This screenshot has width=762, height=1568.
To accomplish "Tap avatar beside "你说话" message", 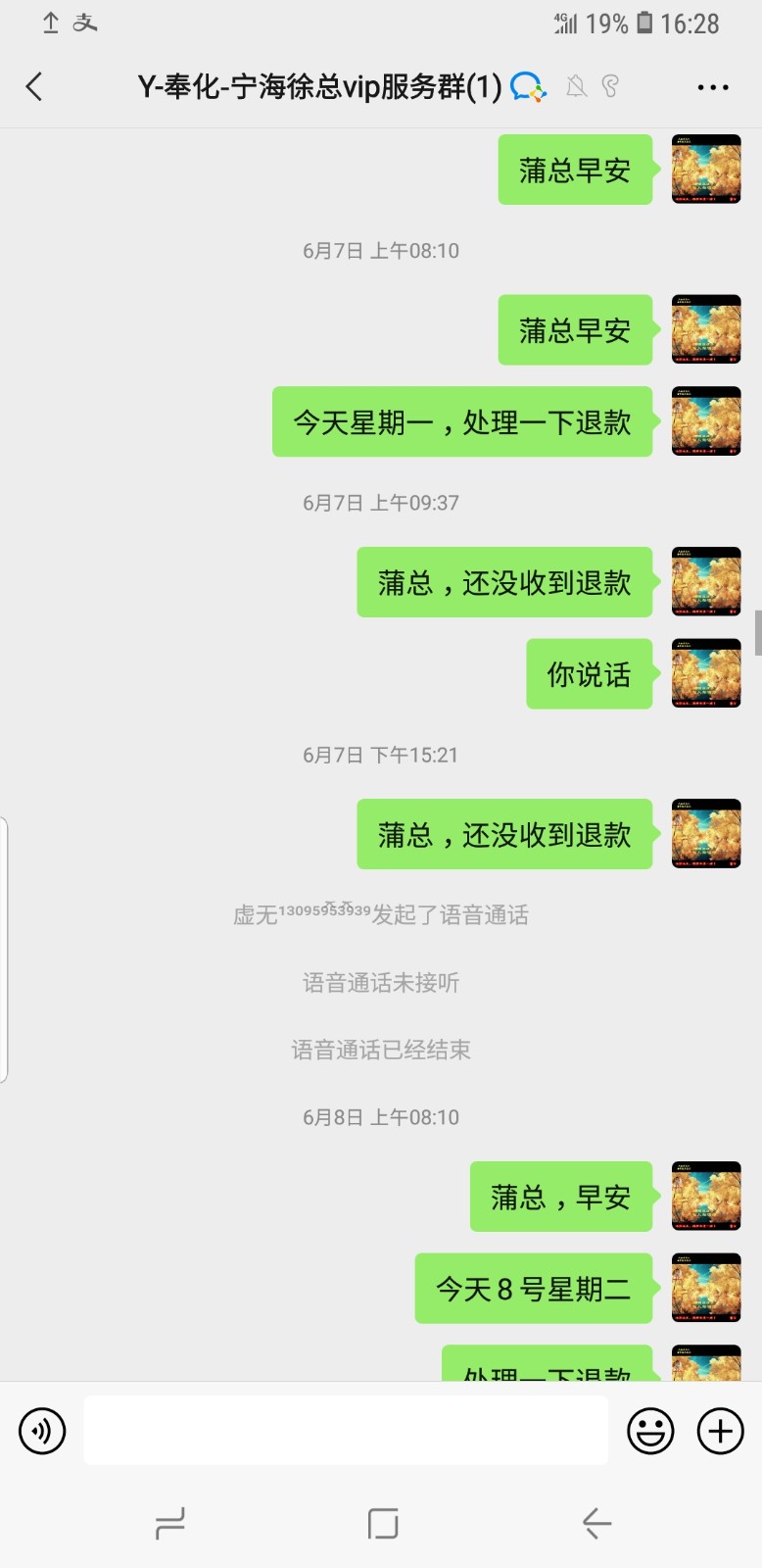I will [706, 673].
